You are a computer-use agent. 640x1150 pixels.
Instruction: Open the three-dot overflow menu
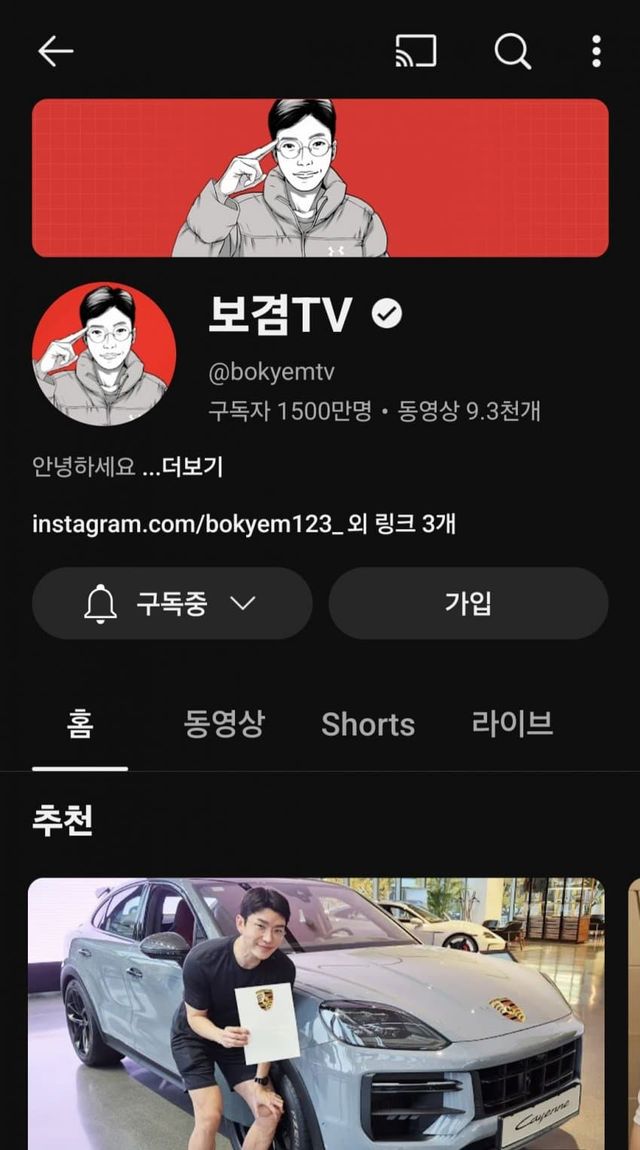pos(596,52)
